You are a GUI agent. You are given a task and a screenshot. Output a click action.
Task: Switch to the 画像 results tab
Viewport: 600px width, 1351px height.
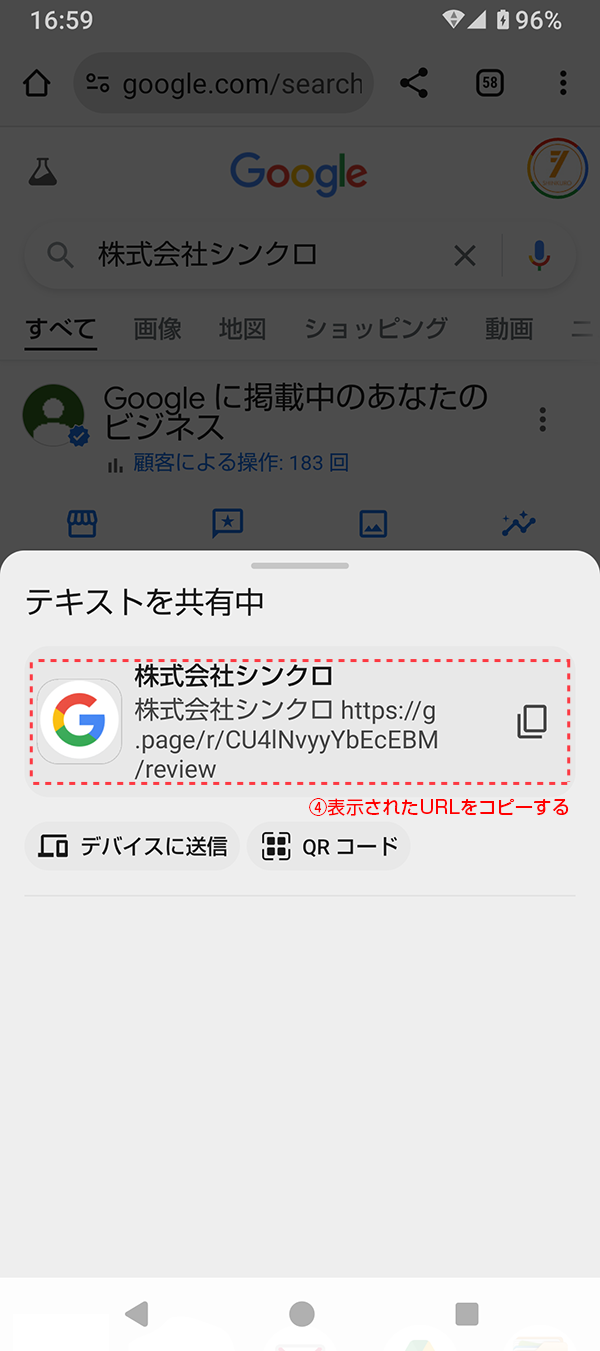(158, 328)
